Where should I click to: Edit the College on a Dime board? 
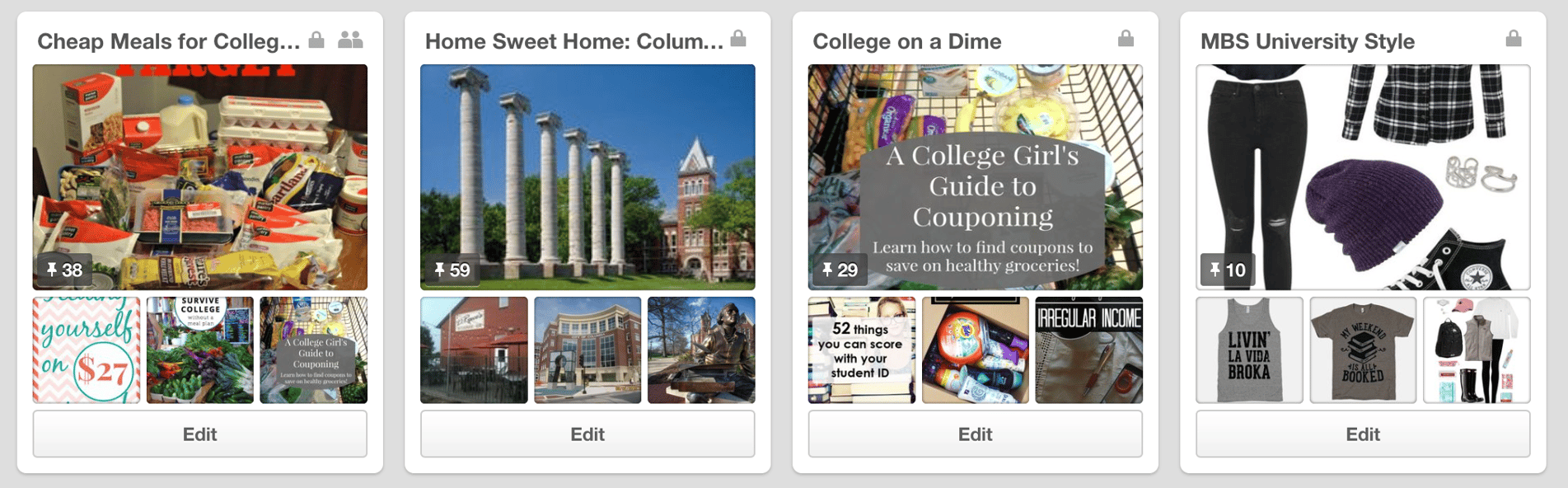(x=975, y=434)
